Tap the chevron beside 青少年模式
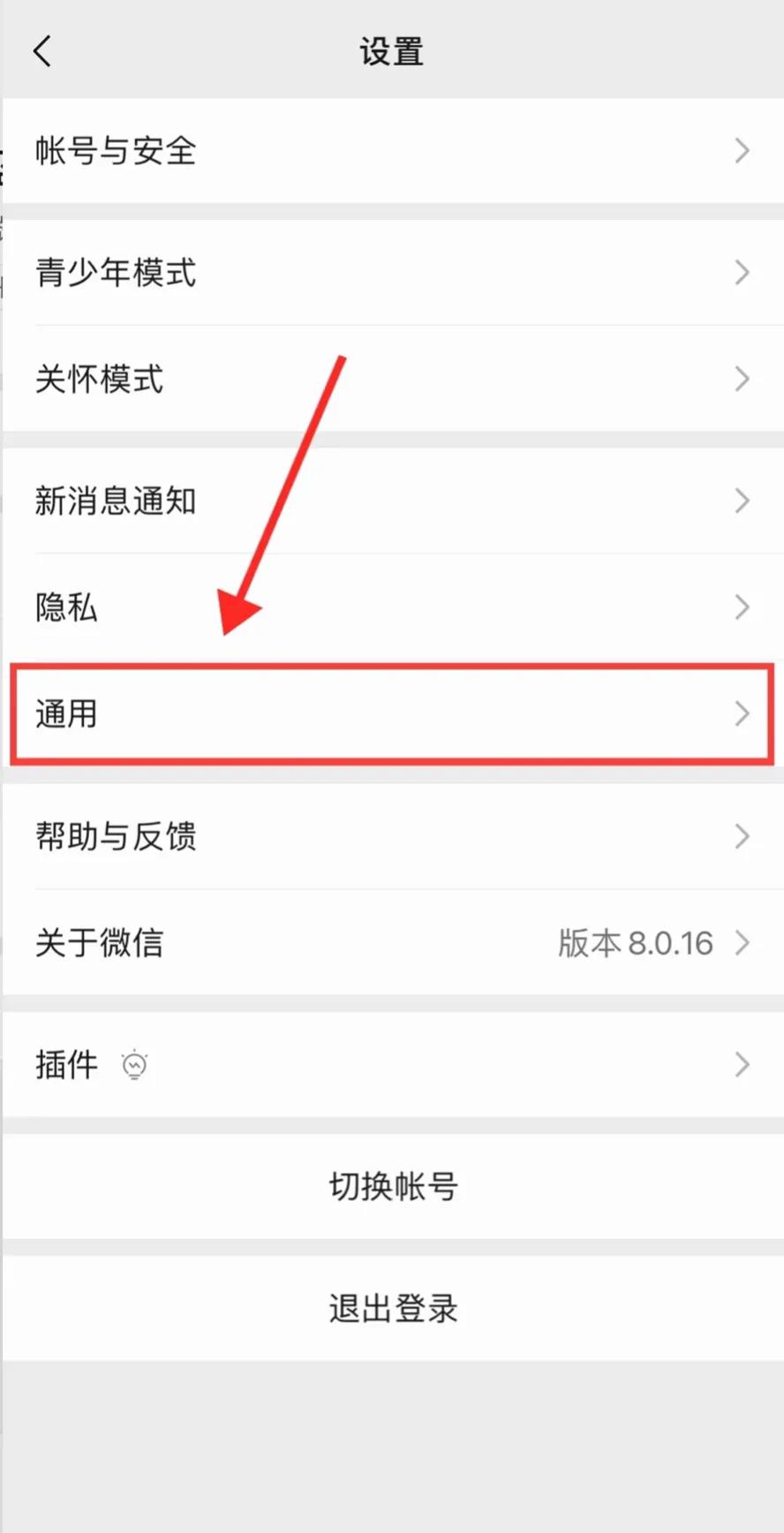 coord(742,273)
